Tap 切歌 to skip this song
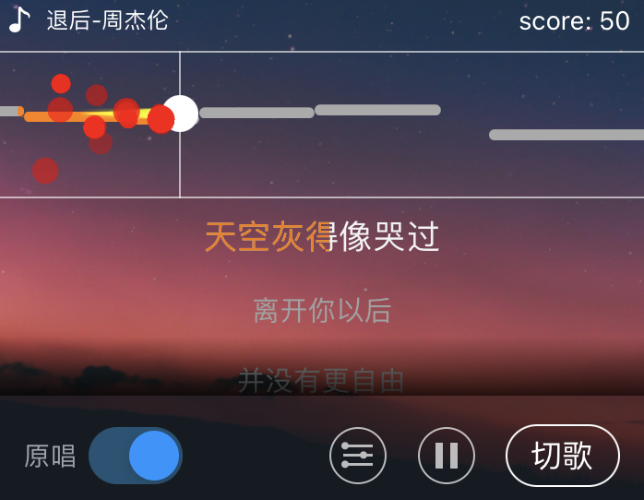The width and height of the screenshot is (644, 500). click(x=562, y=456)
